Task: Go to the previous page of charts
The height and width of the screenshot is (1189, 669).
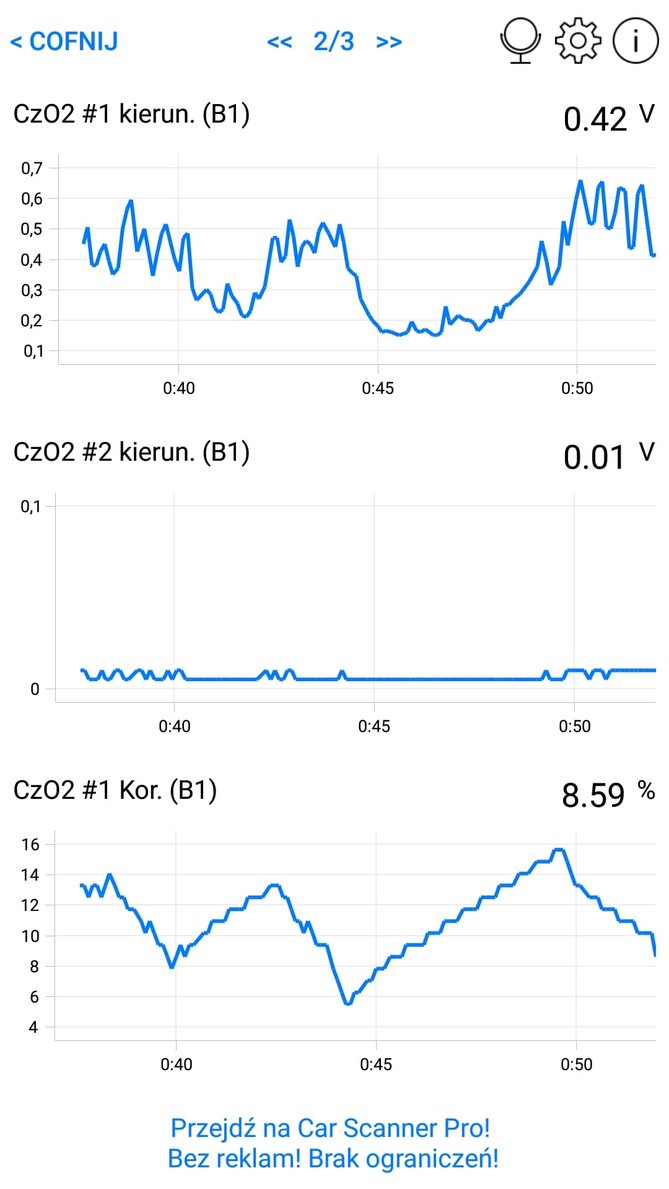Action: pos(280,42)
